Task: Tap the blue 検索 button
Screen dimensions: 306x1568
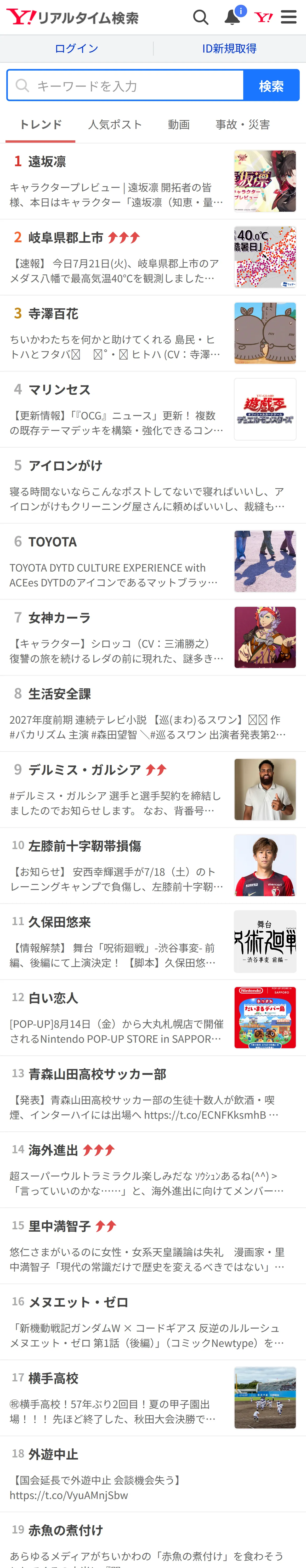Action: [271, 85]
